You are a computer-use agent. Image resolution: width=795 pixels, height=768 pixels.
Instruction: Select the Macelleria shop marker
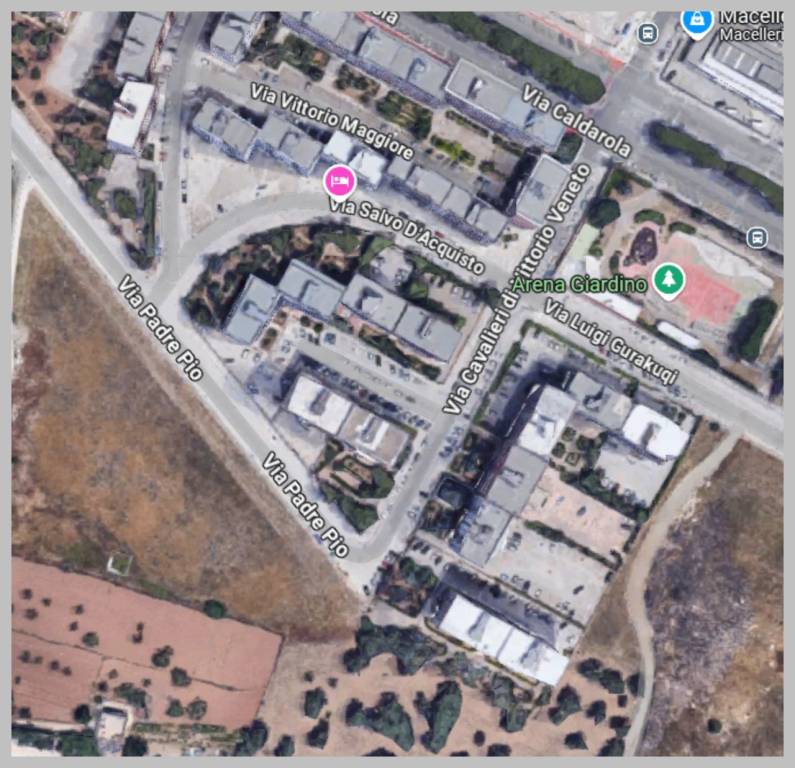(696, 20)
